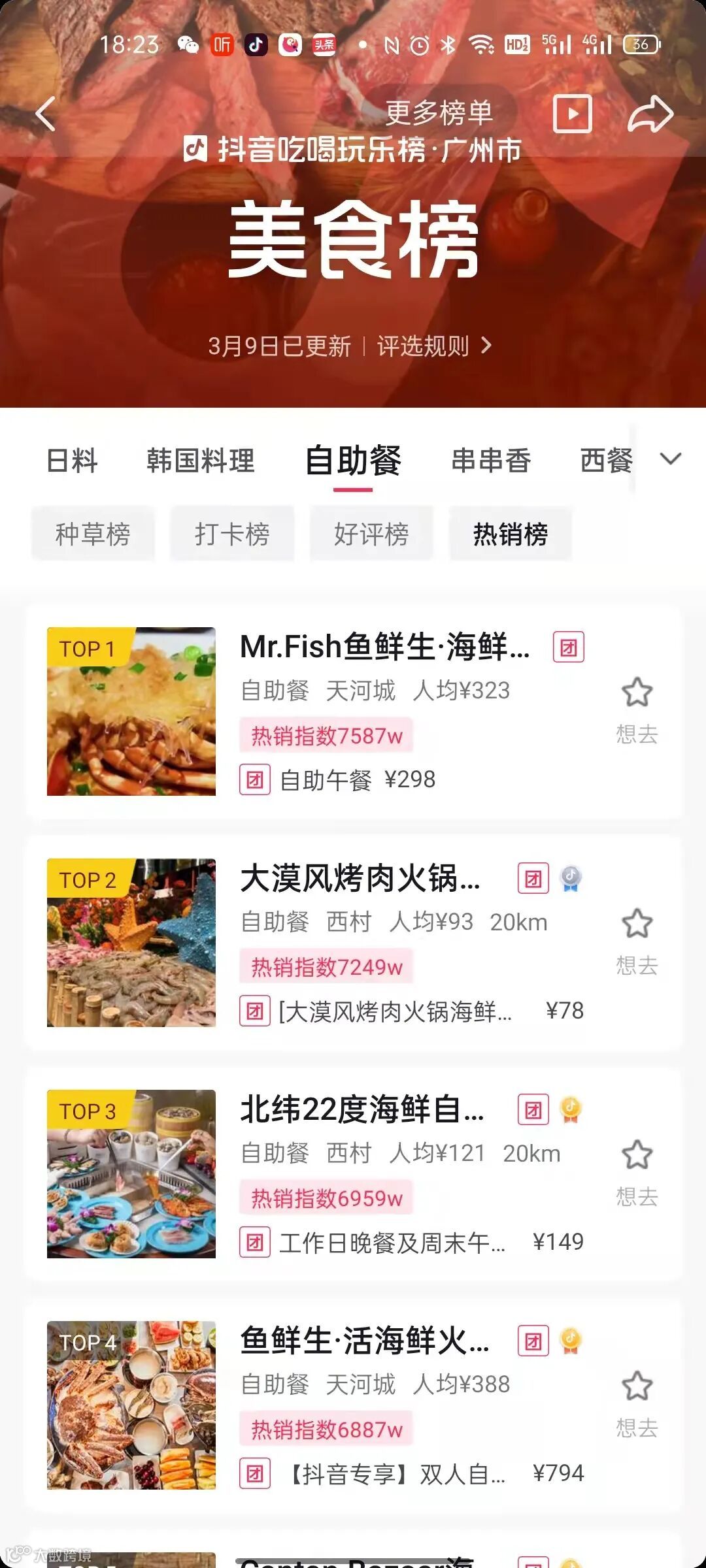Show the 好评榜 ranking
The height and width of the screenshot is (1568, 706).
pos(371,534)
